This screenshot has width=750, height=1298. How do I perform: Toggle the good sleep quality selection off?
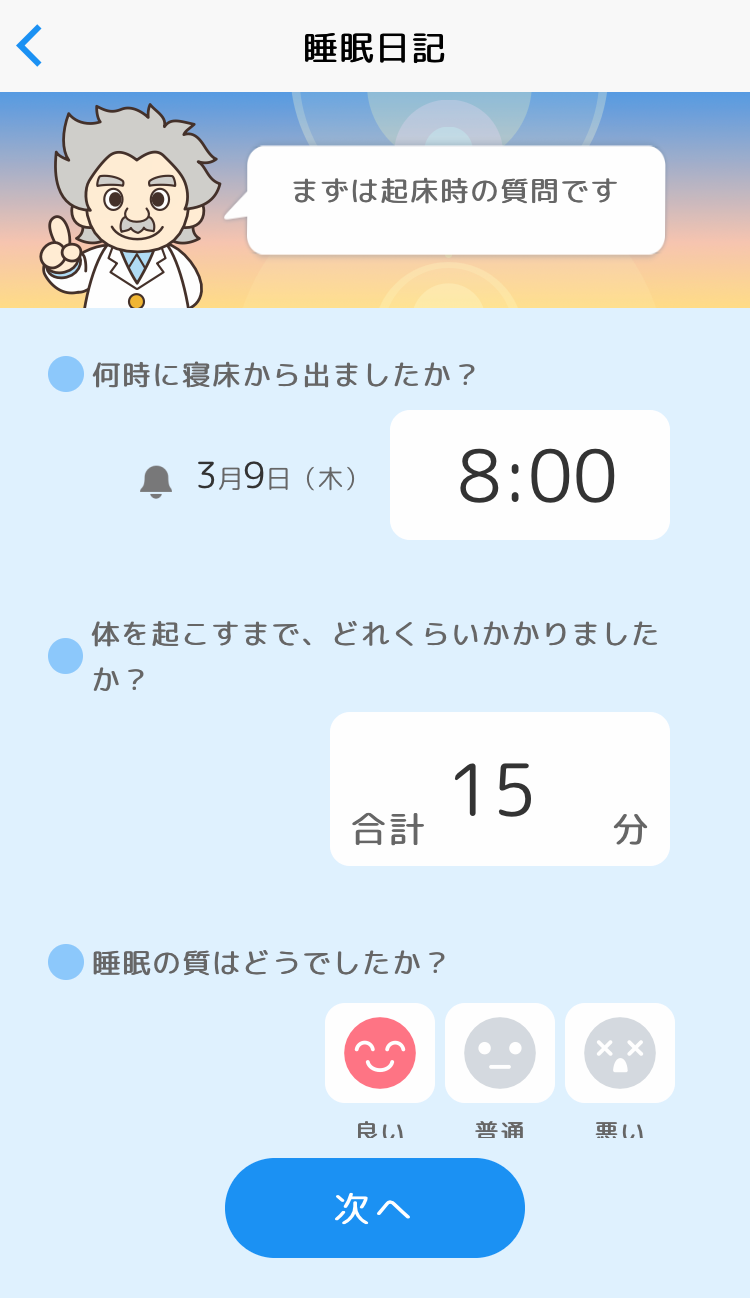tap(380, 1052)
